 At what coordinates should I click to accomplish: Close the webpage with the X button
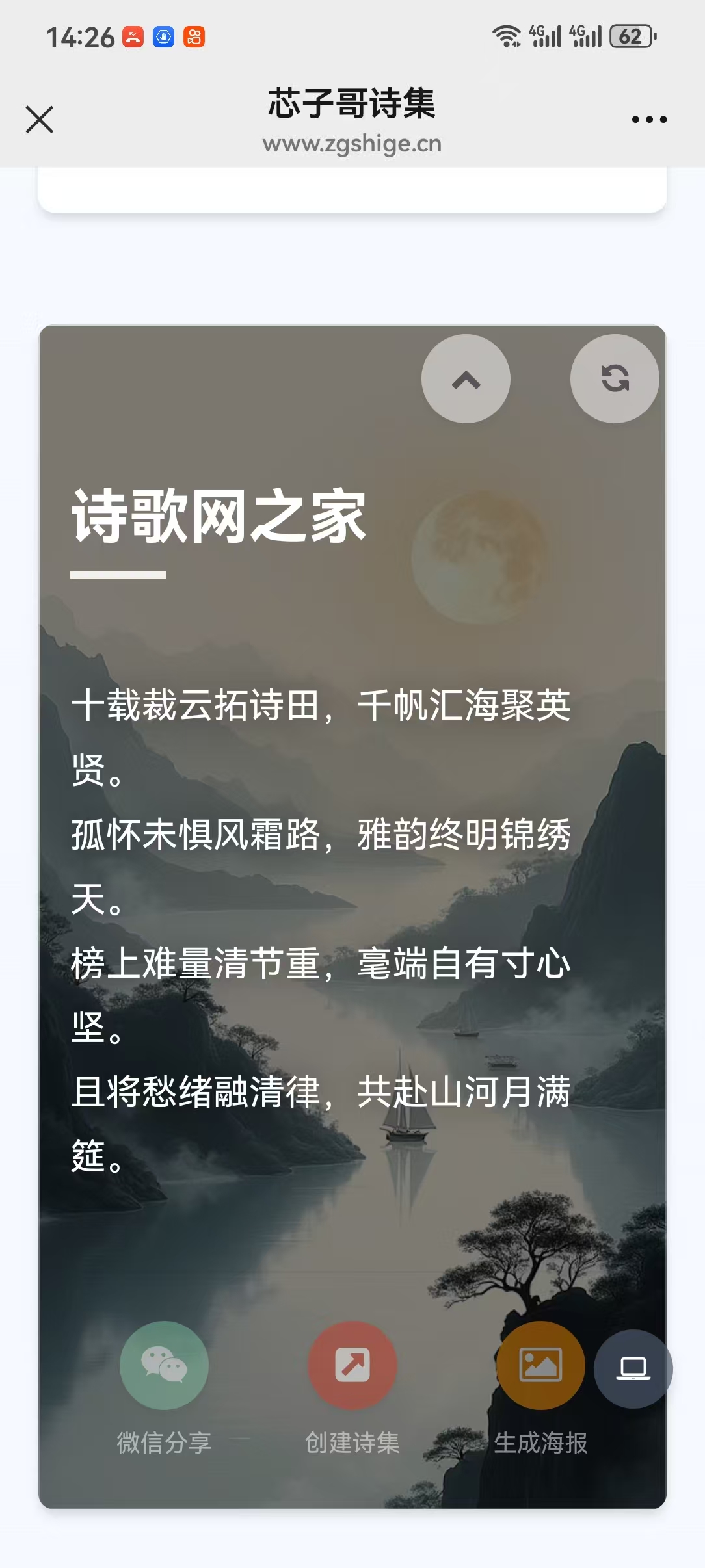click(x=40, y=120)
